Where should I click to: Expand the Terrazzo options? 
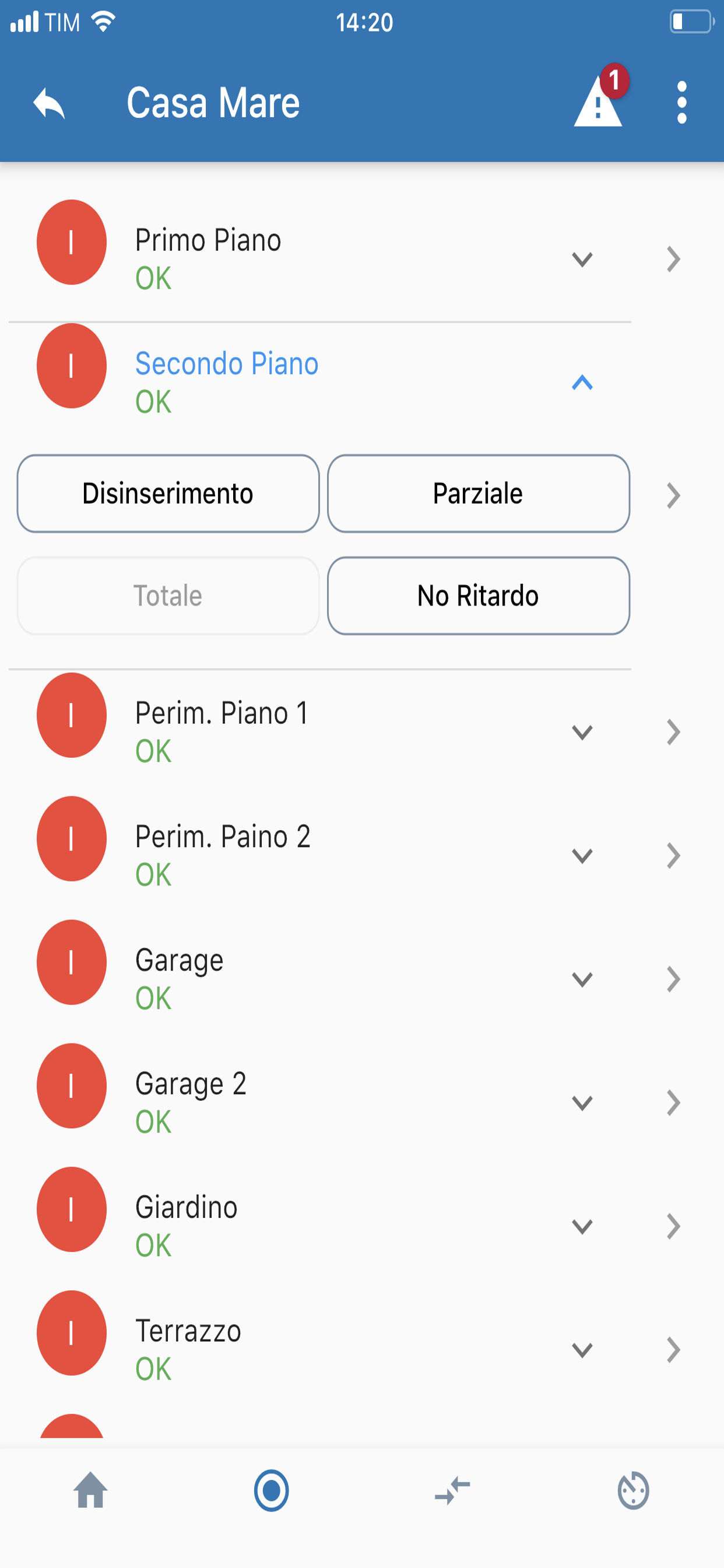pyautogui.click(x=582, y=1350)
